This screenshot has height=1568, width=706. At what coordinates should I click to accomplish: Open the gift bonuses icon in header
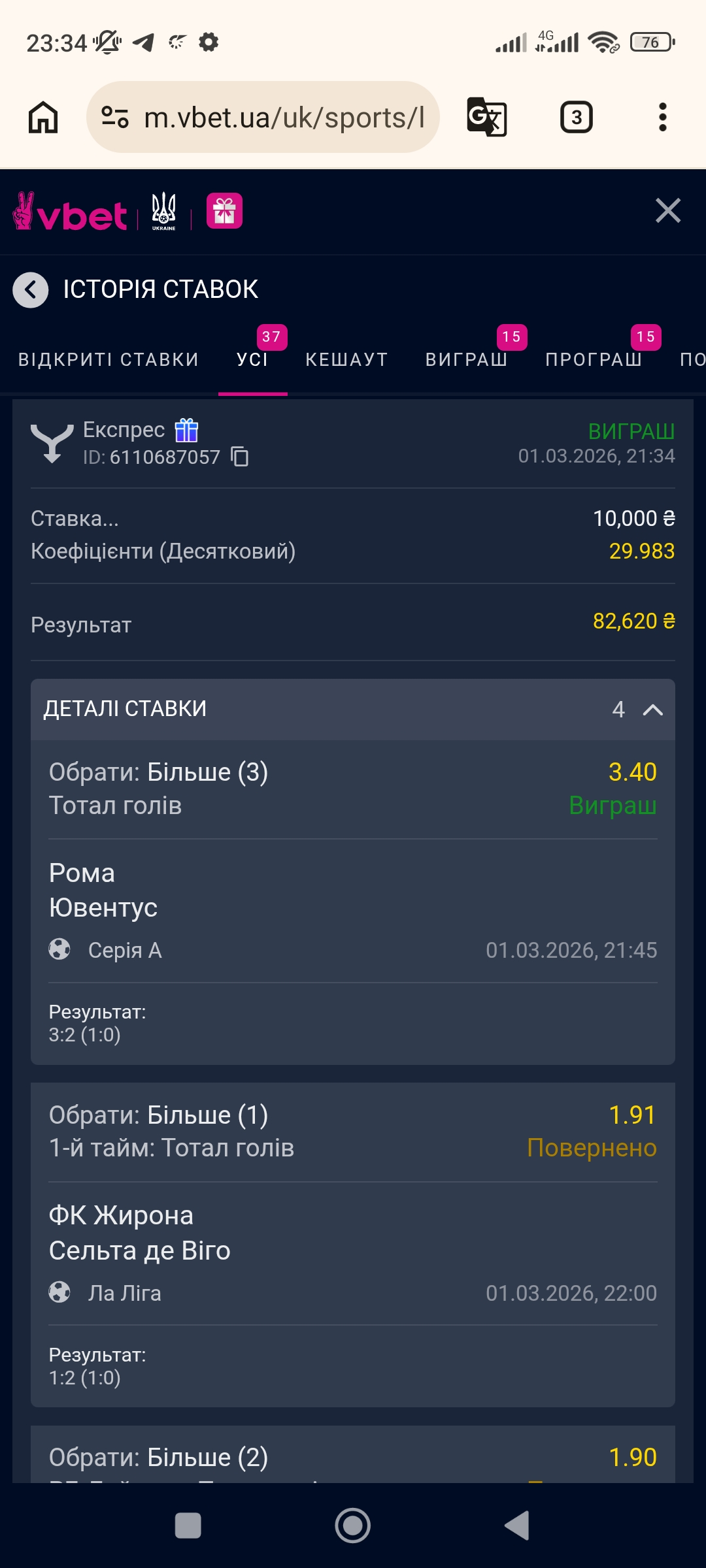[224, 210]
